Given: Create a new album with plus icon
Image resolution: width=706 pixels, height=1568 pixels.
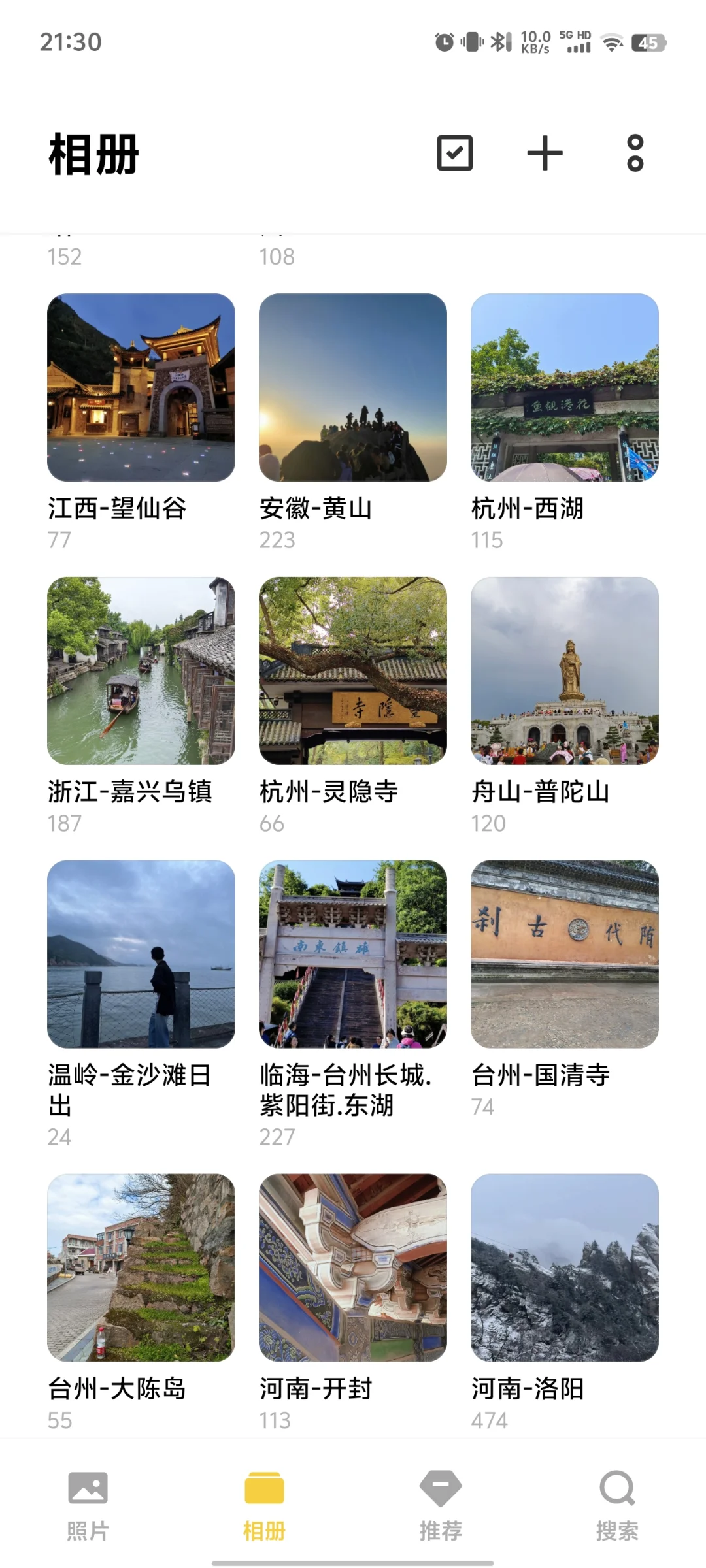Looking at the screenshot, I should tap(545, 154).
